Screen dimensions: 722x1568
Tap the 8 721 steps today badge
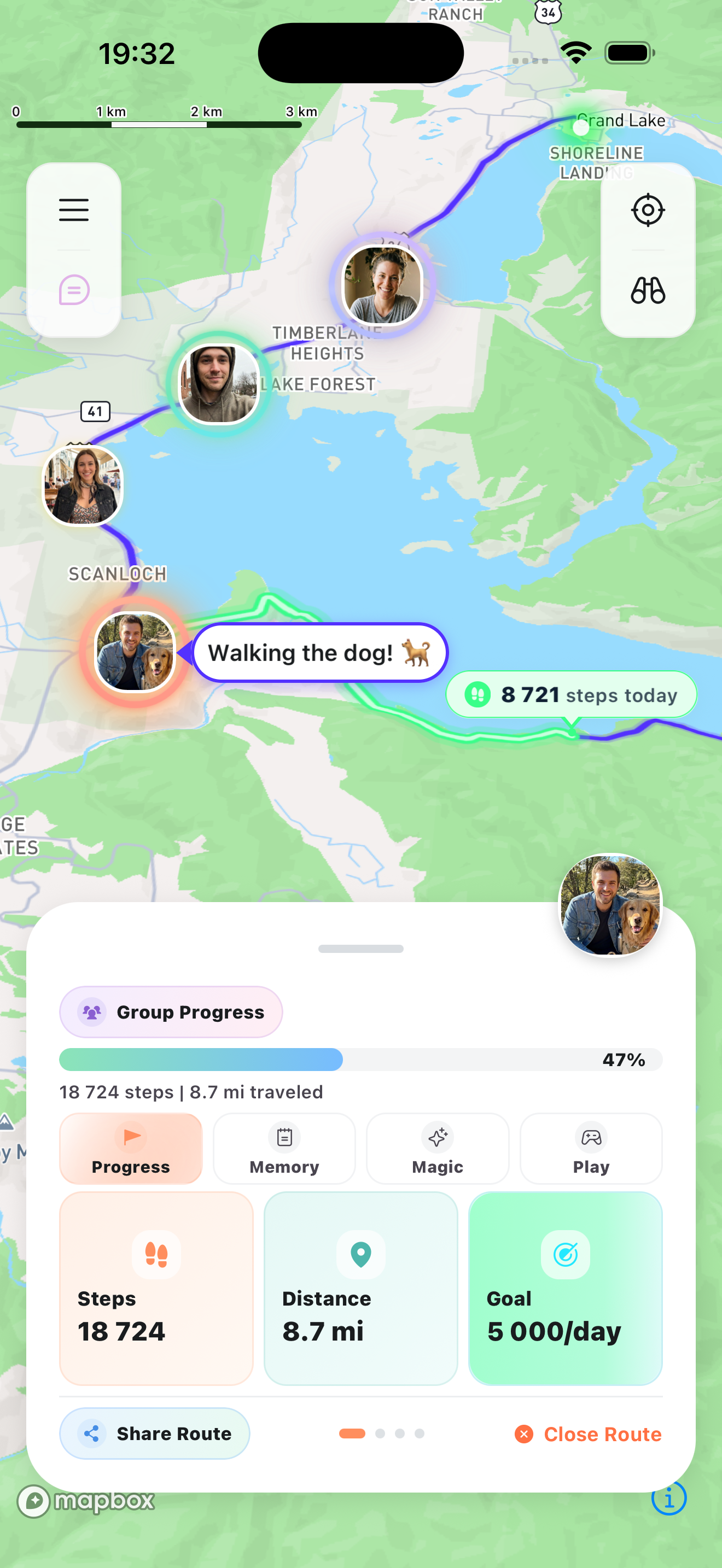(571, 694)
